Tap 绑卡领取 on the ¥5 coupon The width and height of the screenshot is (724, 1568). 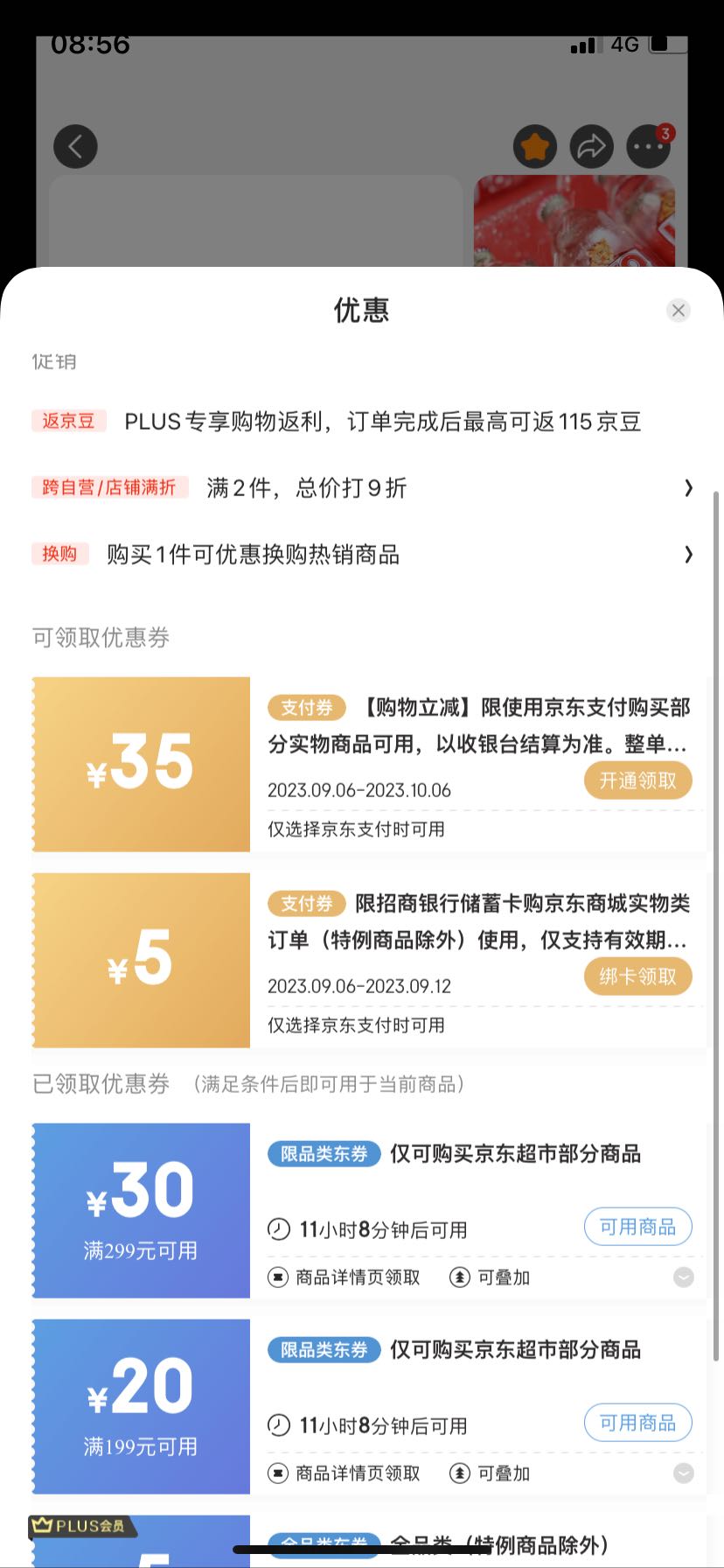pos(637,976)
